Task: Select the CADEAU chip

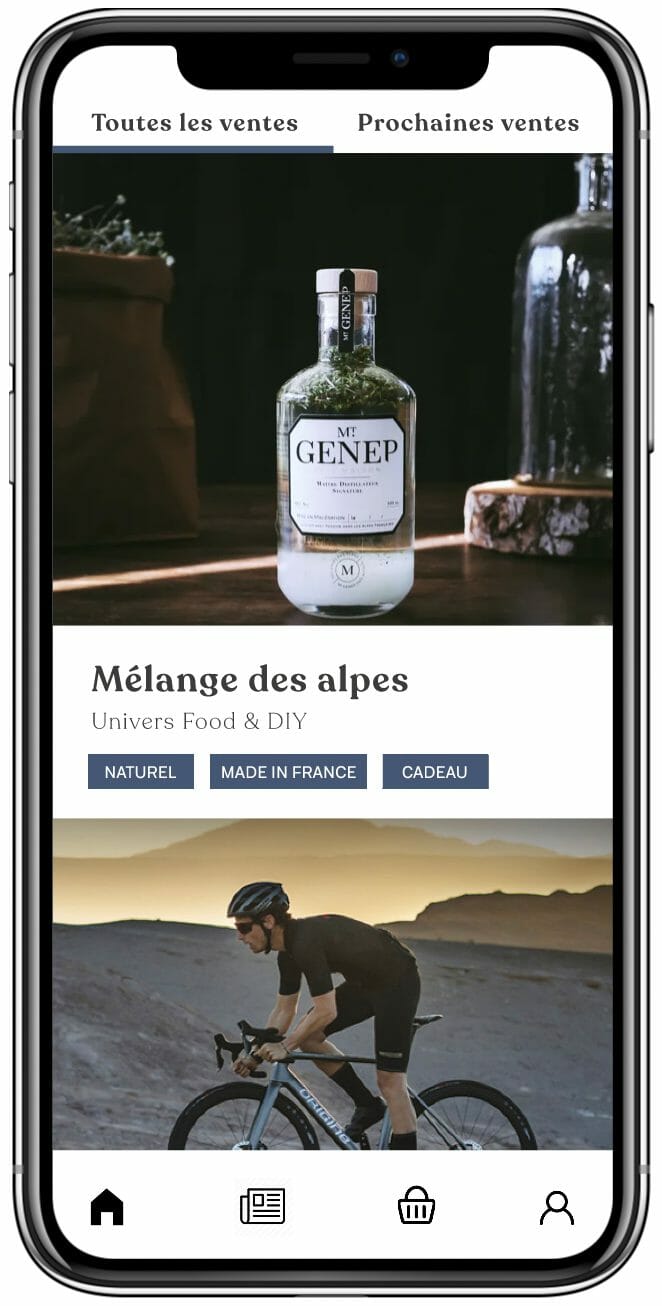Action: [x=435, y=772]
